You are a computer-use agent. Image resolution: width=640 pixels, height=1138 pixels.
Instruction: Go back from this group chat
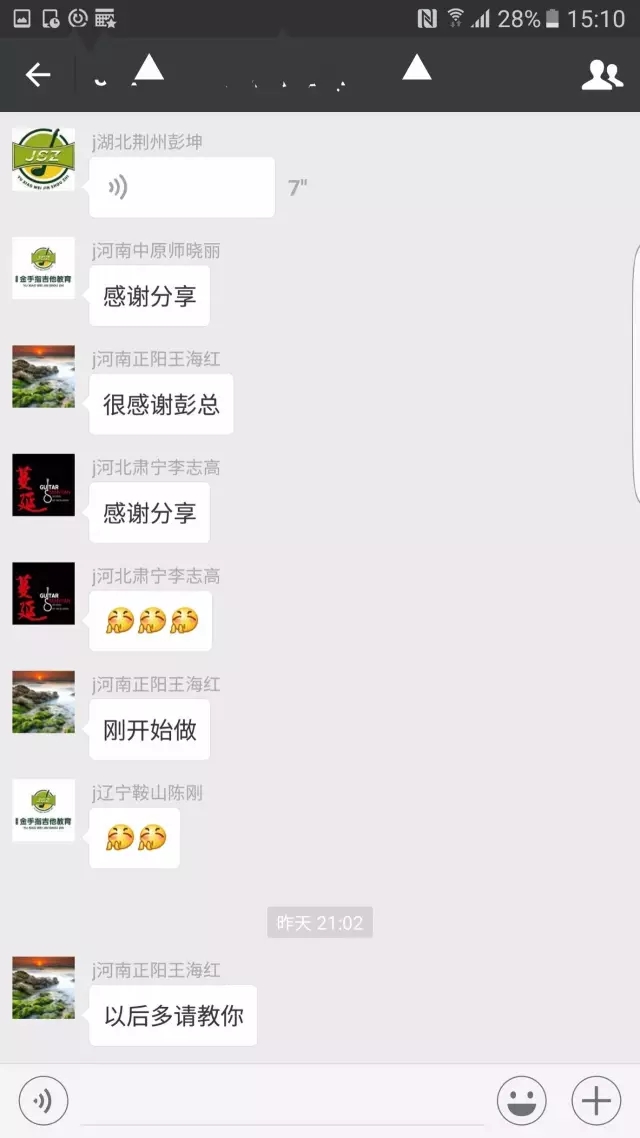[x=38, y=75]
